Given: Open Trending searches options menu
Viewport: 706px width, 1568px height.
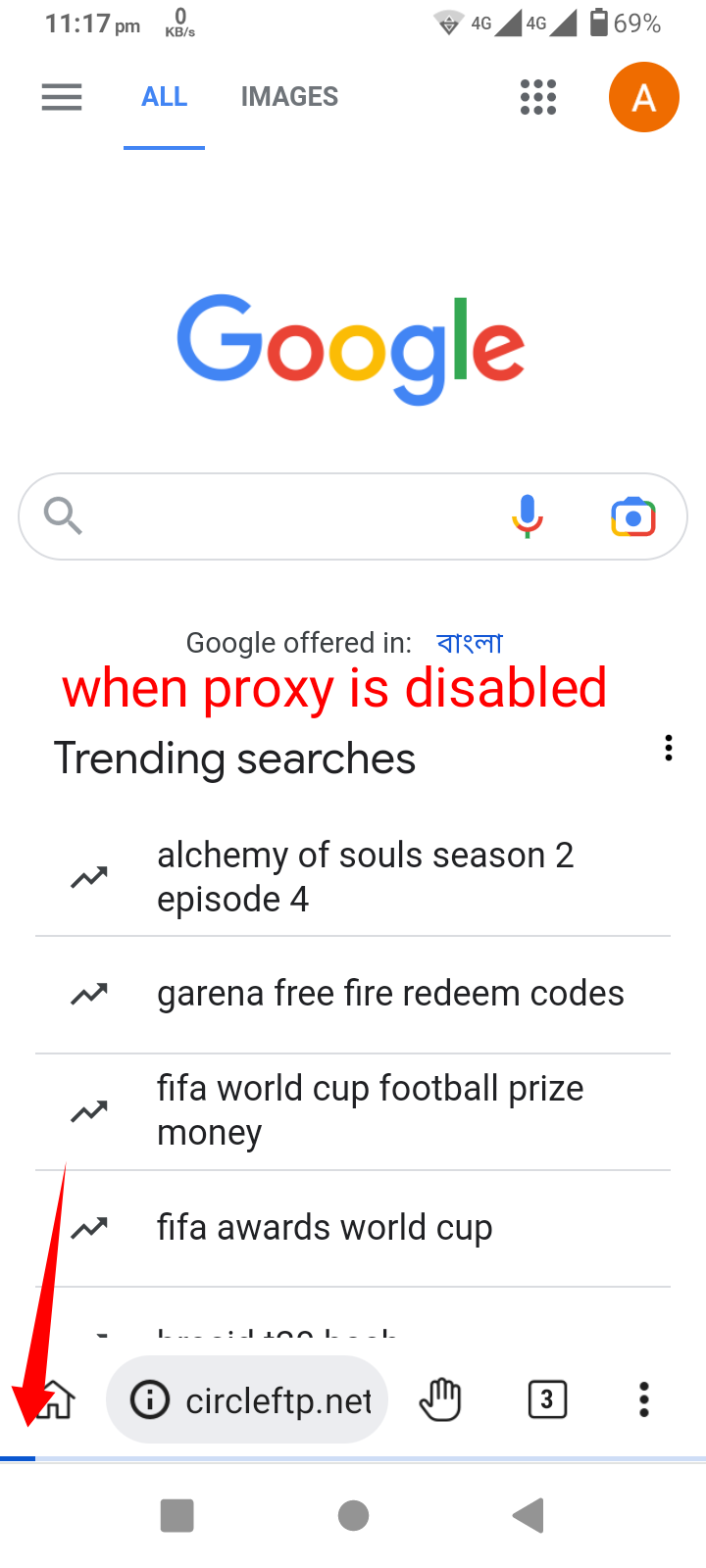Looking at the screenshot, I should point(668,748).
